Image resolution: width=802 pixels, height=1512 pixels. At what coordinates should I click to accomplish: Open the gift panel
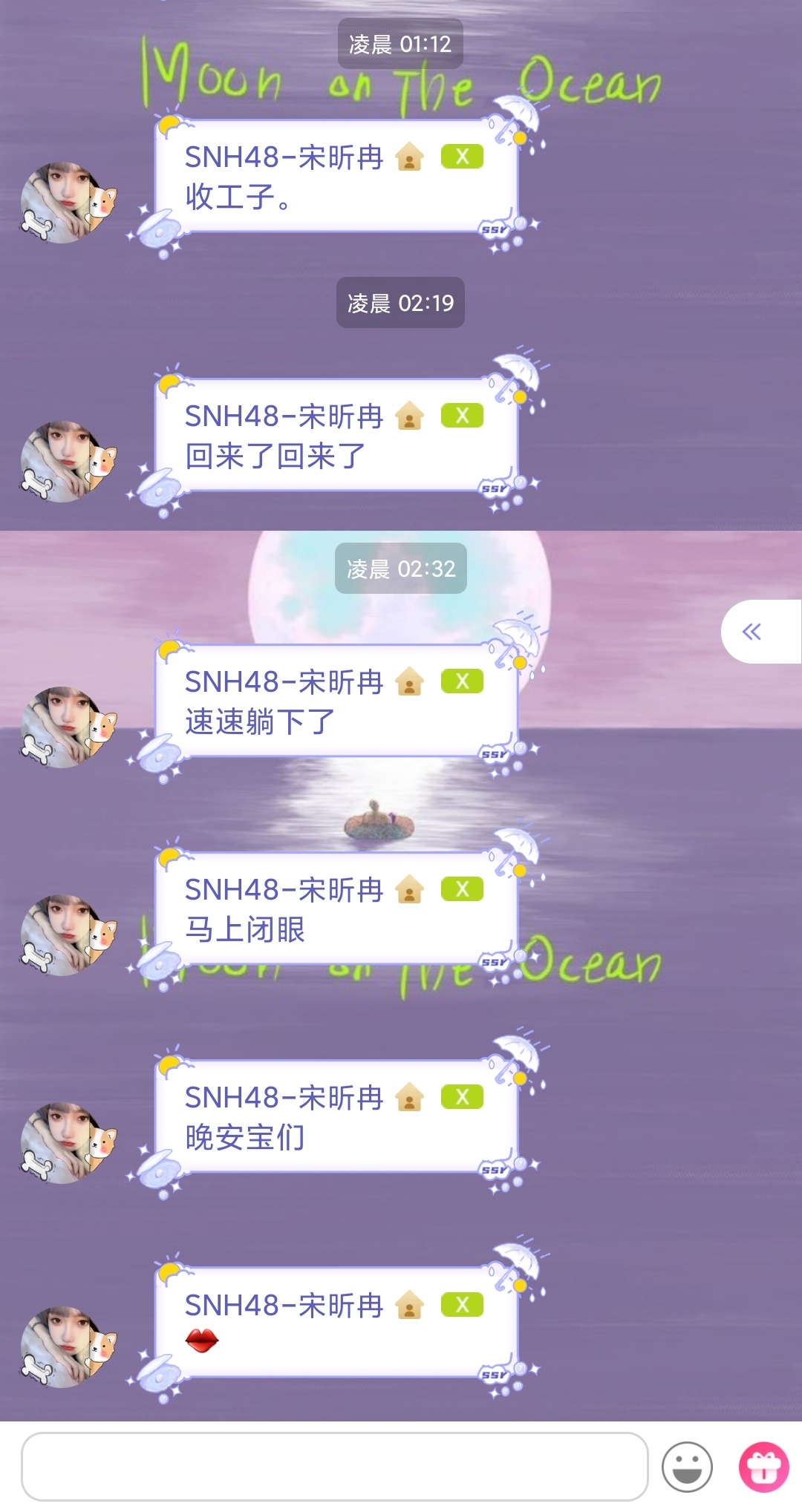point(763,1467)
